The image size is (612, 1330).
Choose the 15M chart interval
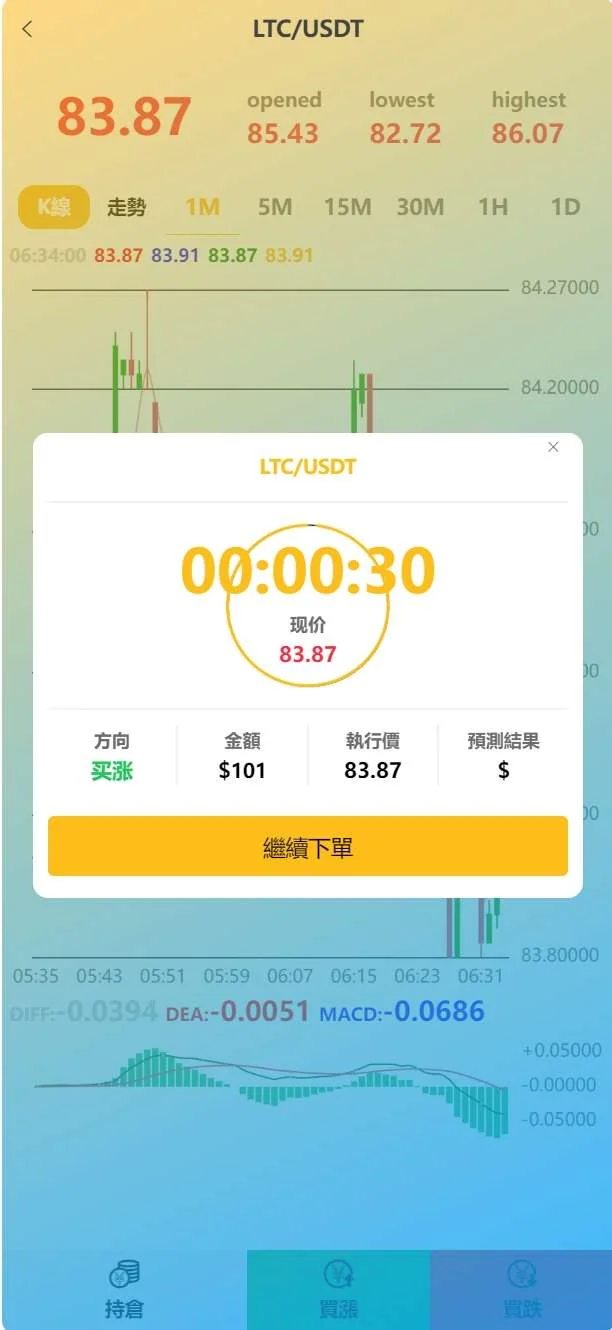click(x=347, y=207)
